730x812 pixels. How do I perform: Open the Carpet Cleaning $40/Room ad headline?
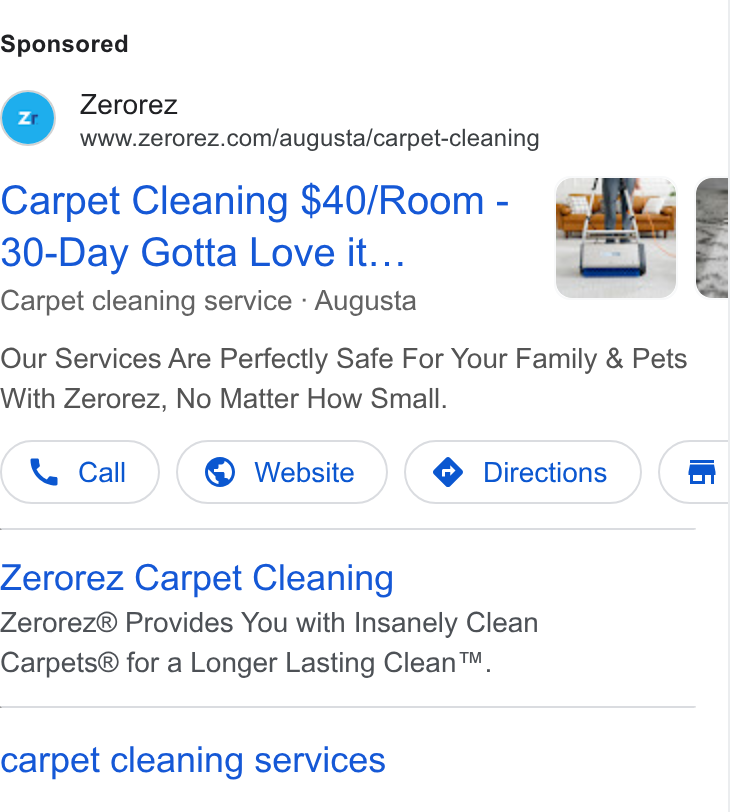[x=255, y=226]
